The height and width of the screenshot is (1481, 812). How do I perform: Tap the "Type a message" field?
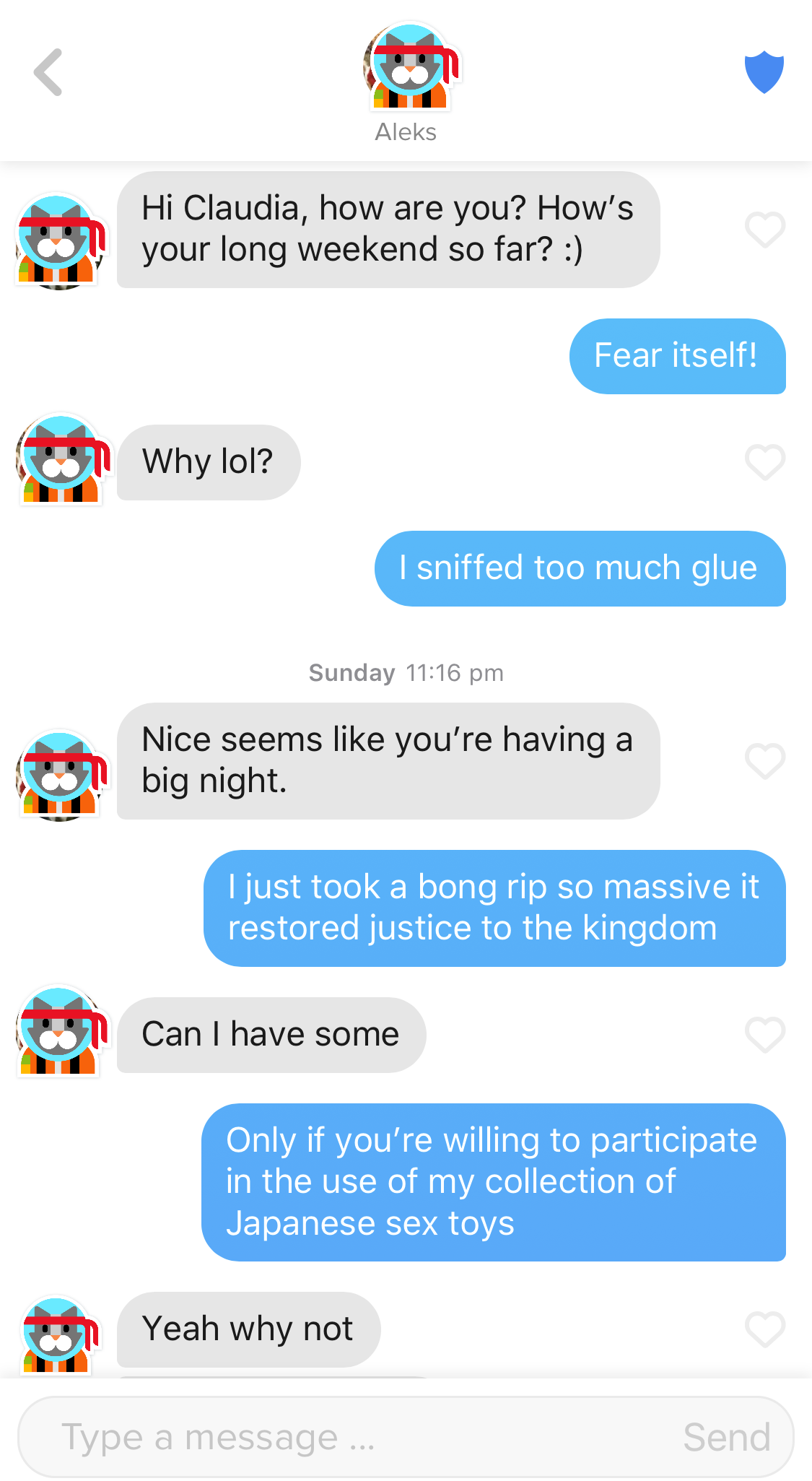pyautogui.click(x=346, y=1437)
